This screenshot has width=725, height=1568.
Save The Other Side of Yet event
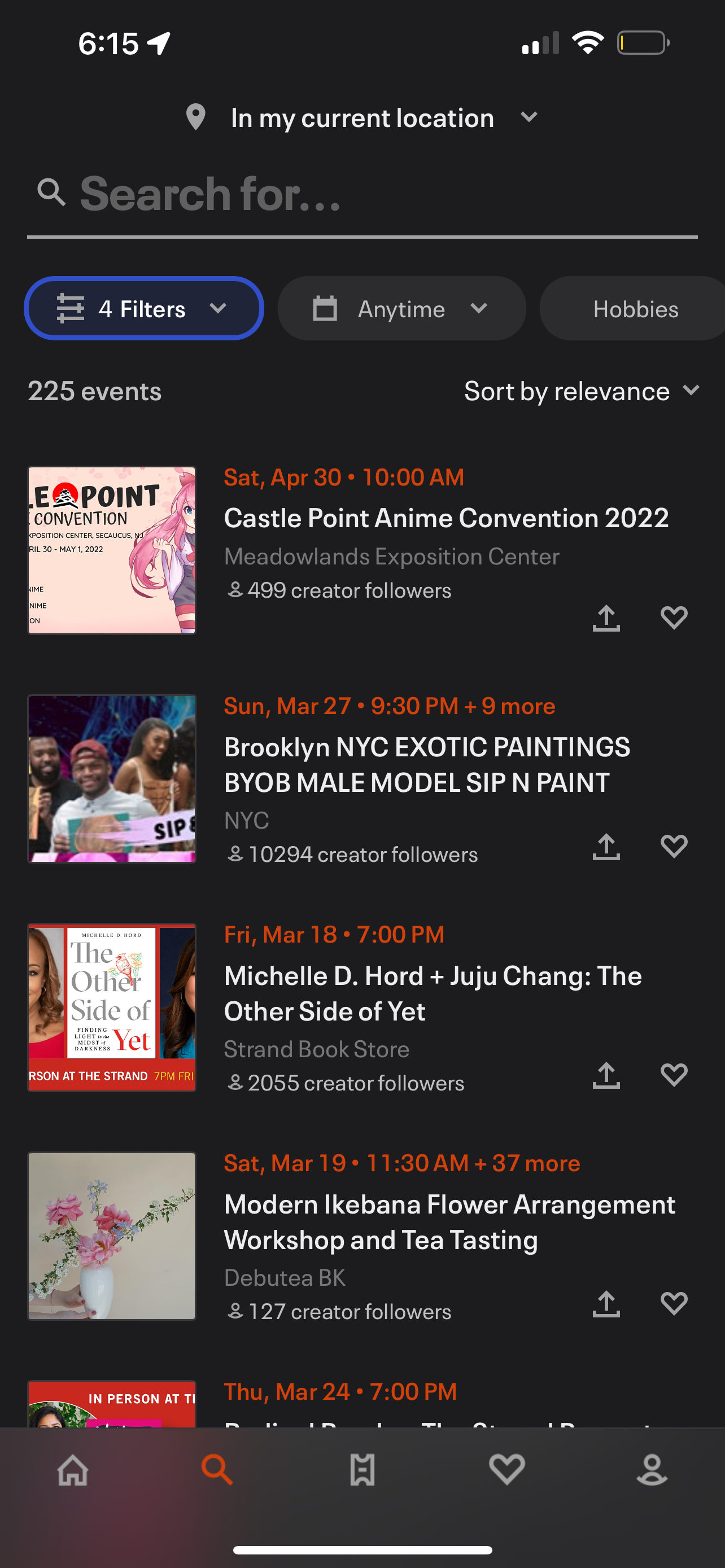674,1075
